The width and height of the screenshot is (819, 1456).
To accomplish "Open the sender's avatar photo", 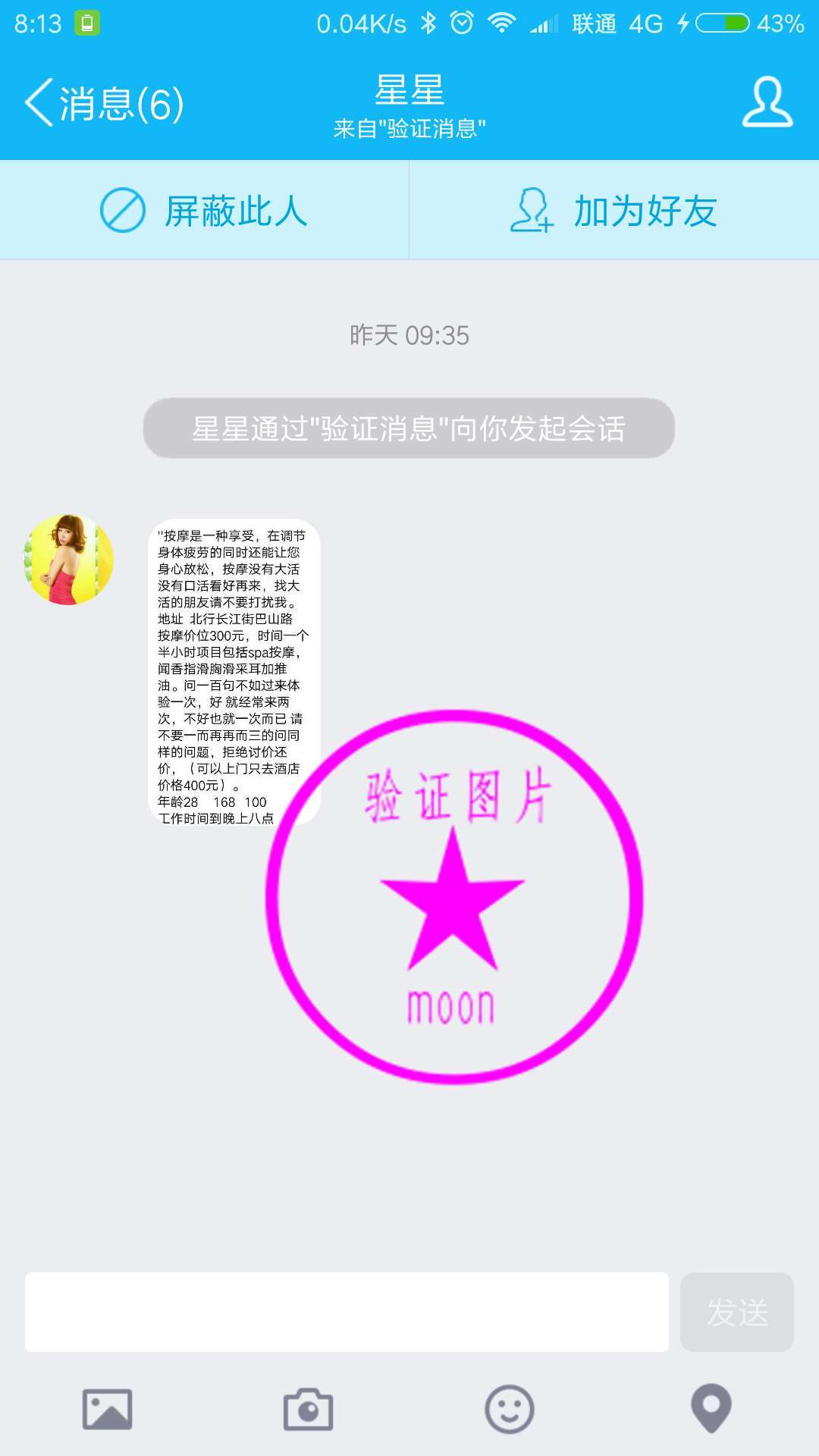I will 69,560.
